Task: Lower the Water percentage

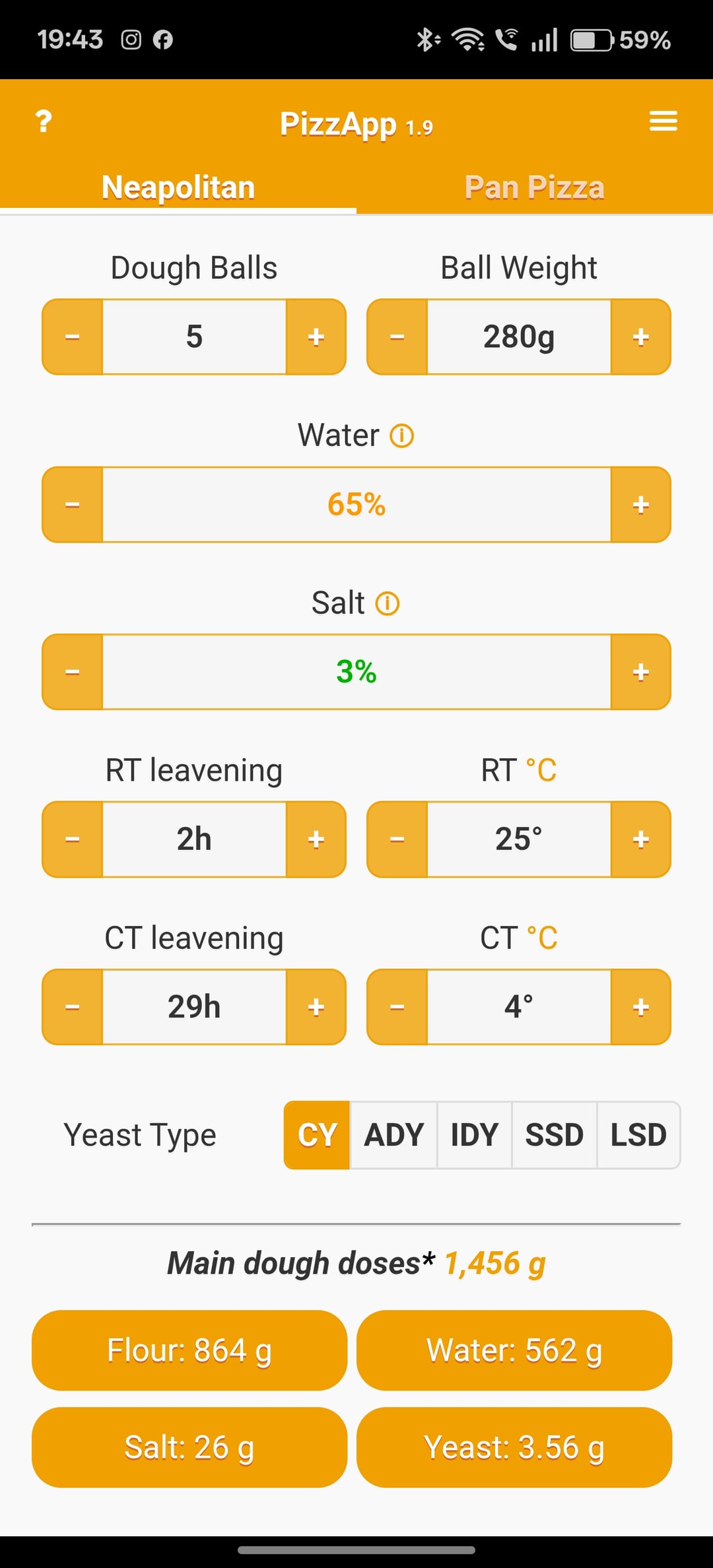Action: pyautogui.click(x=73, y=505)
